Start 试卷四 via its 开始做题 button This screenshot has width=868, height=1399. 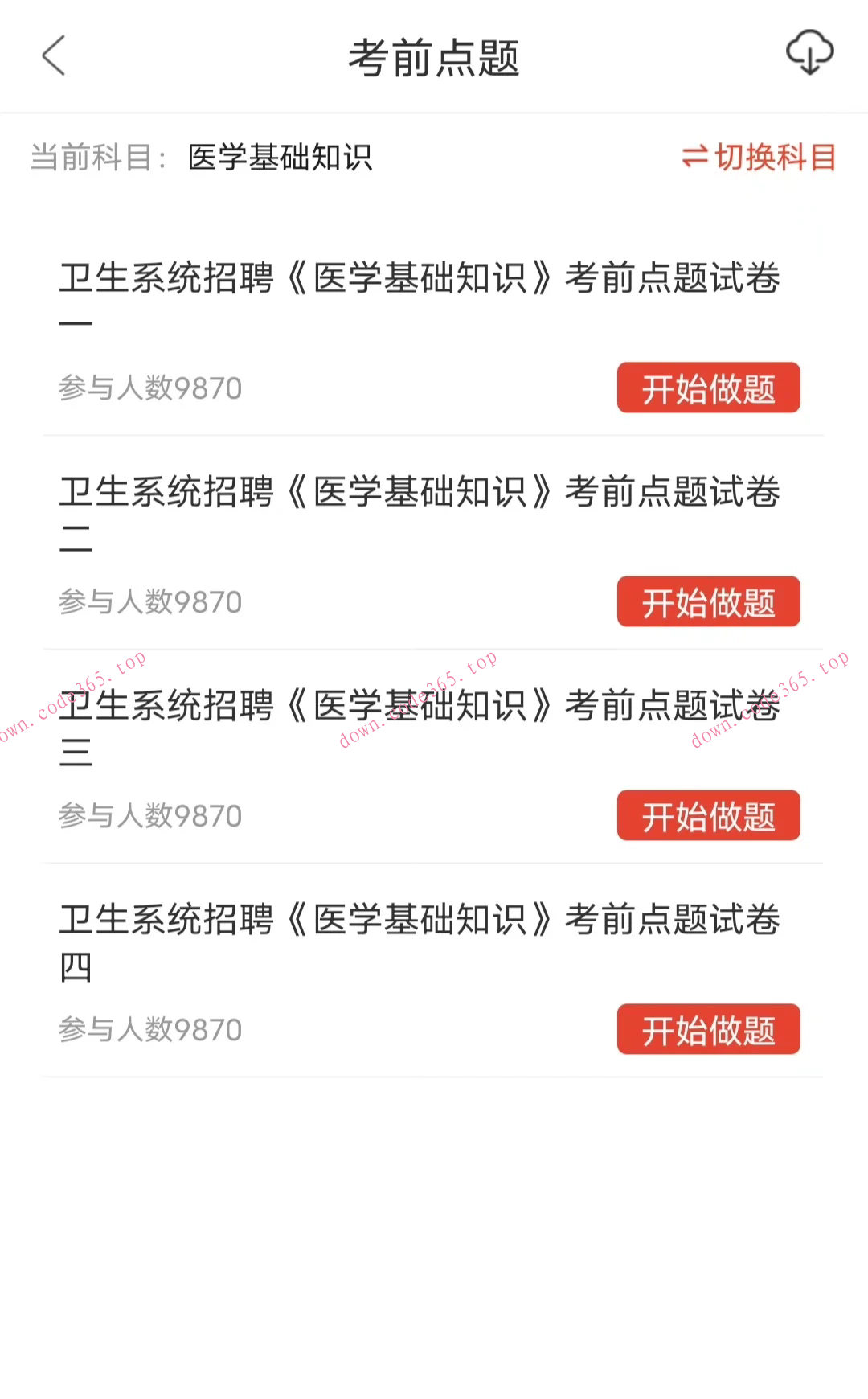click(x=708, y=1030)
